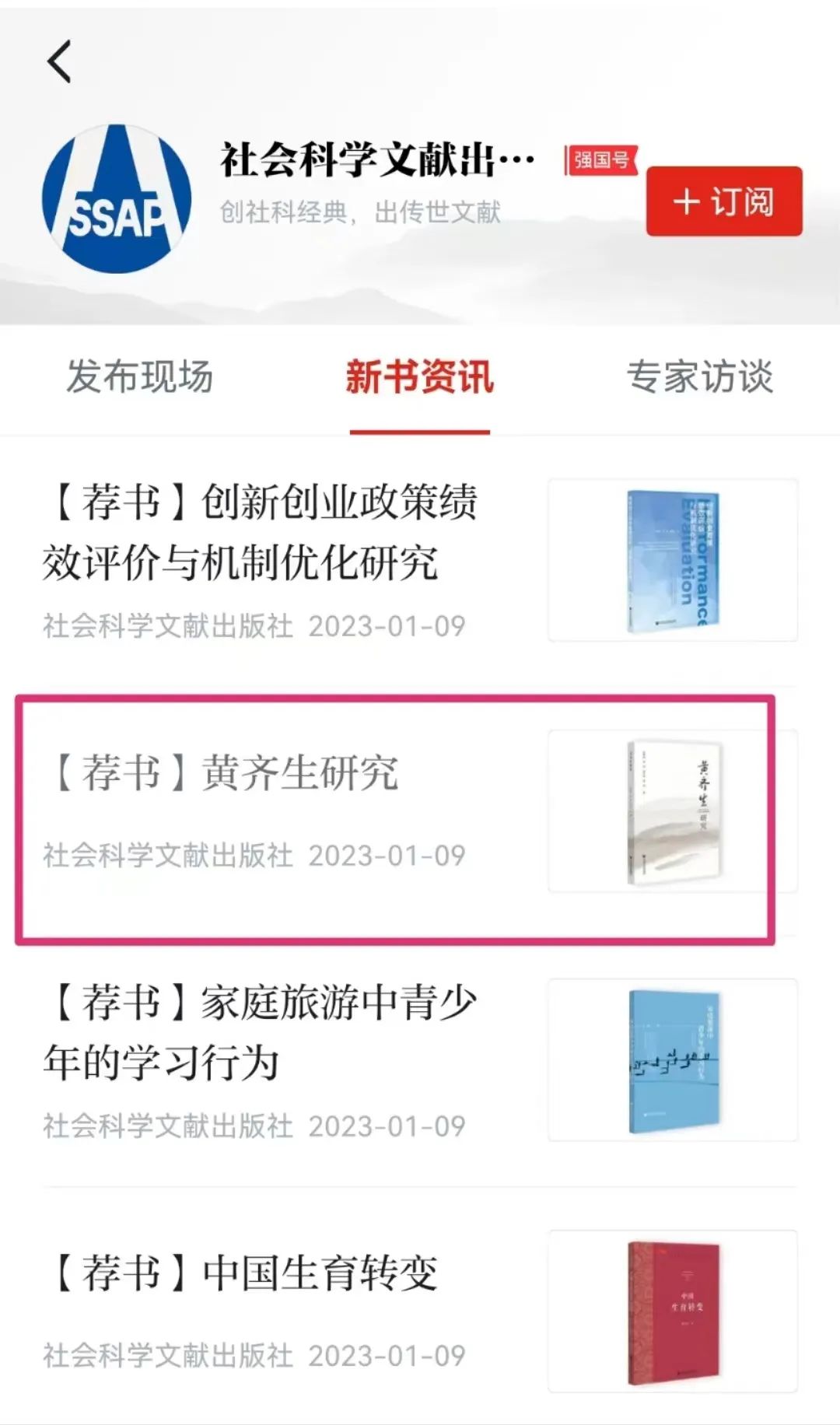This screenshot has width=840, height=1425.
Task: Tap the SSAP publisher avatar
Action: [117, 199]
